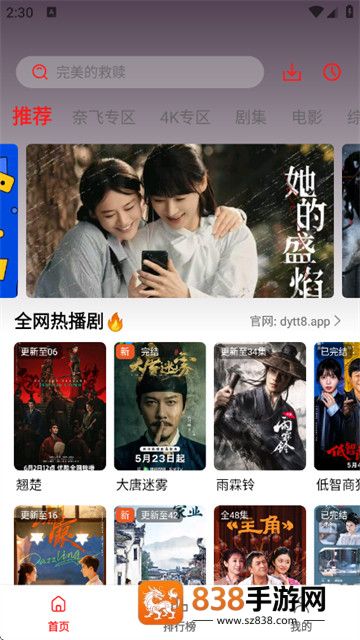This screenshot has width=360, height=640.
Task: Open the downloads icon
Action: pyautogui.click(x=292, y=73)
